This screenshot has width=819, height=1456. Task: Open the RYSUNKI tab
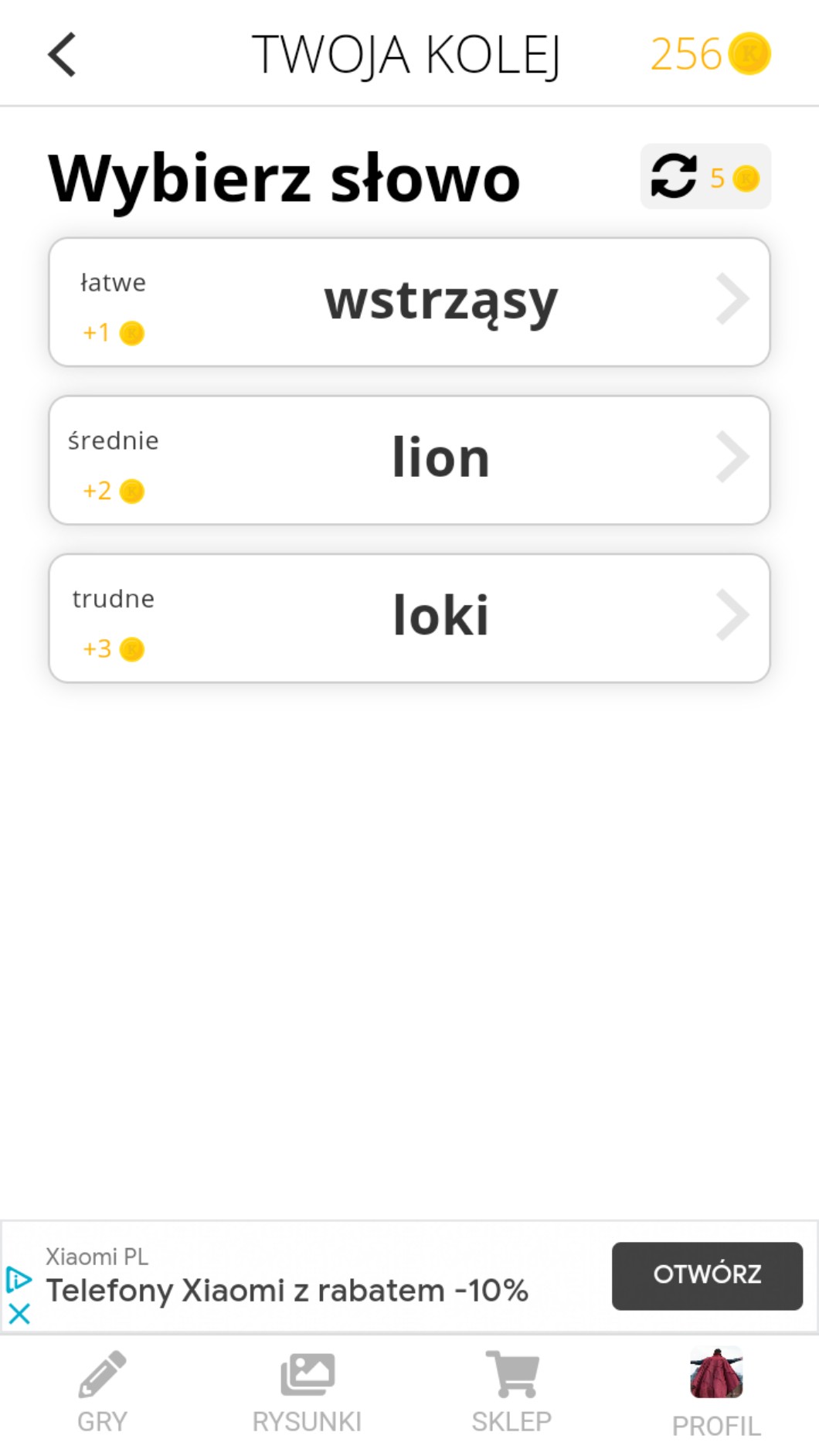(307, 1393)
